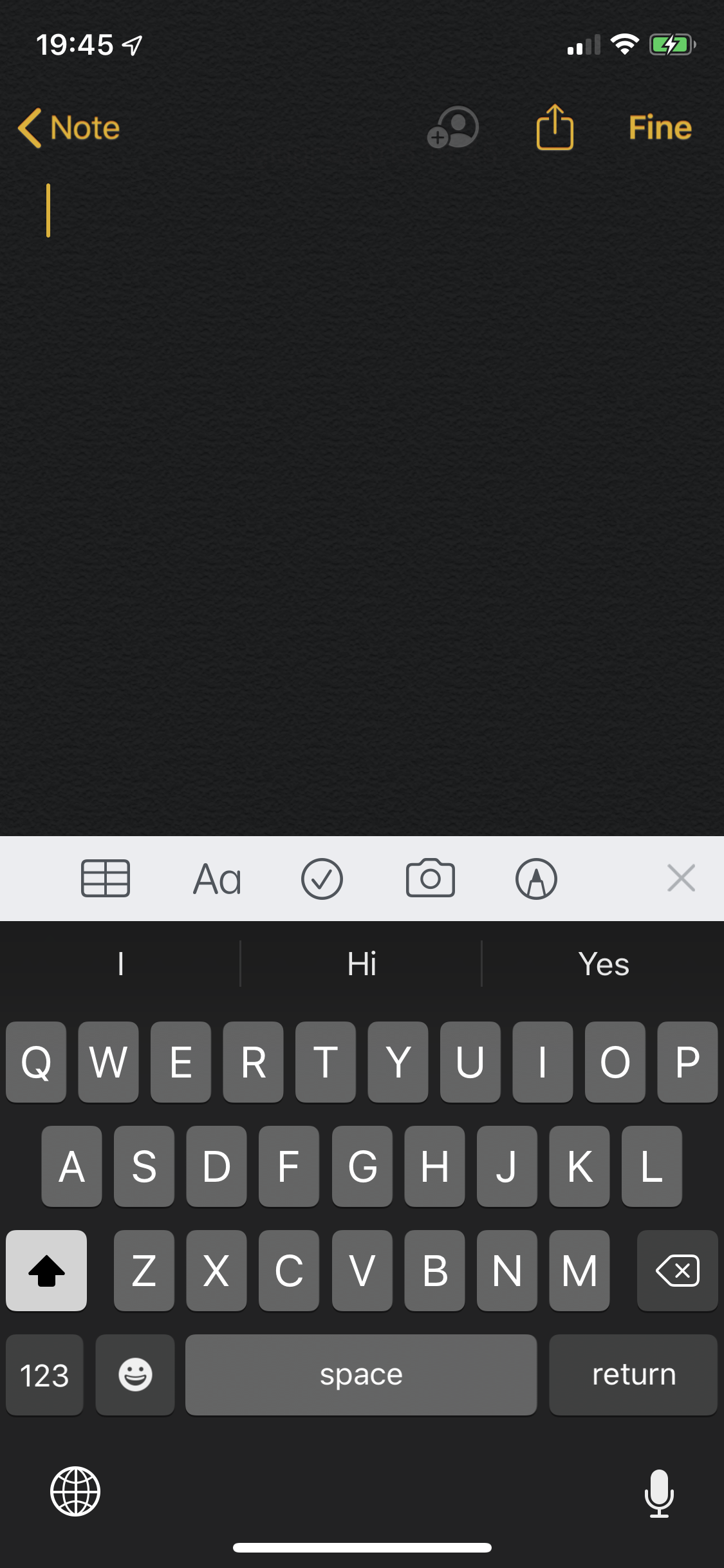The image size is (724, 1568).
Task: Open the camera attachment options
Action: tap(431, 878)
